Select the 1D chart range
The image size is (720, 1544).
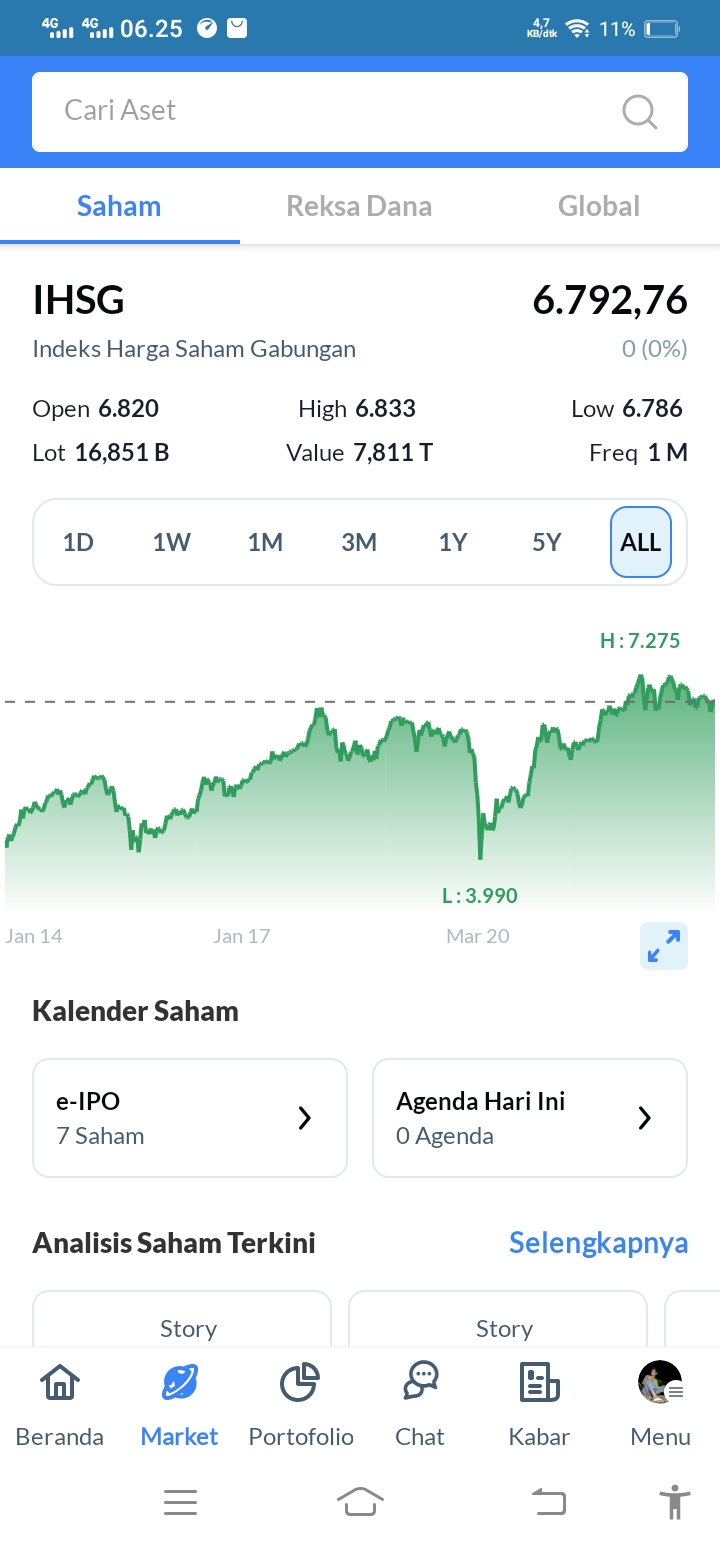78,542
